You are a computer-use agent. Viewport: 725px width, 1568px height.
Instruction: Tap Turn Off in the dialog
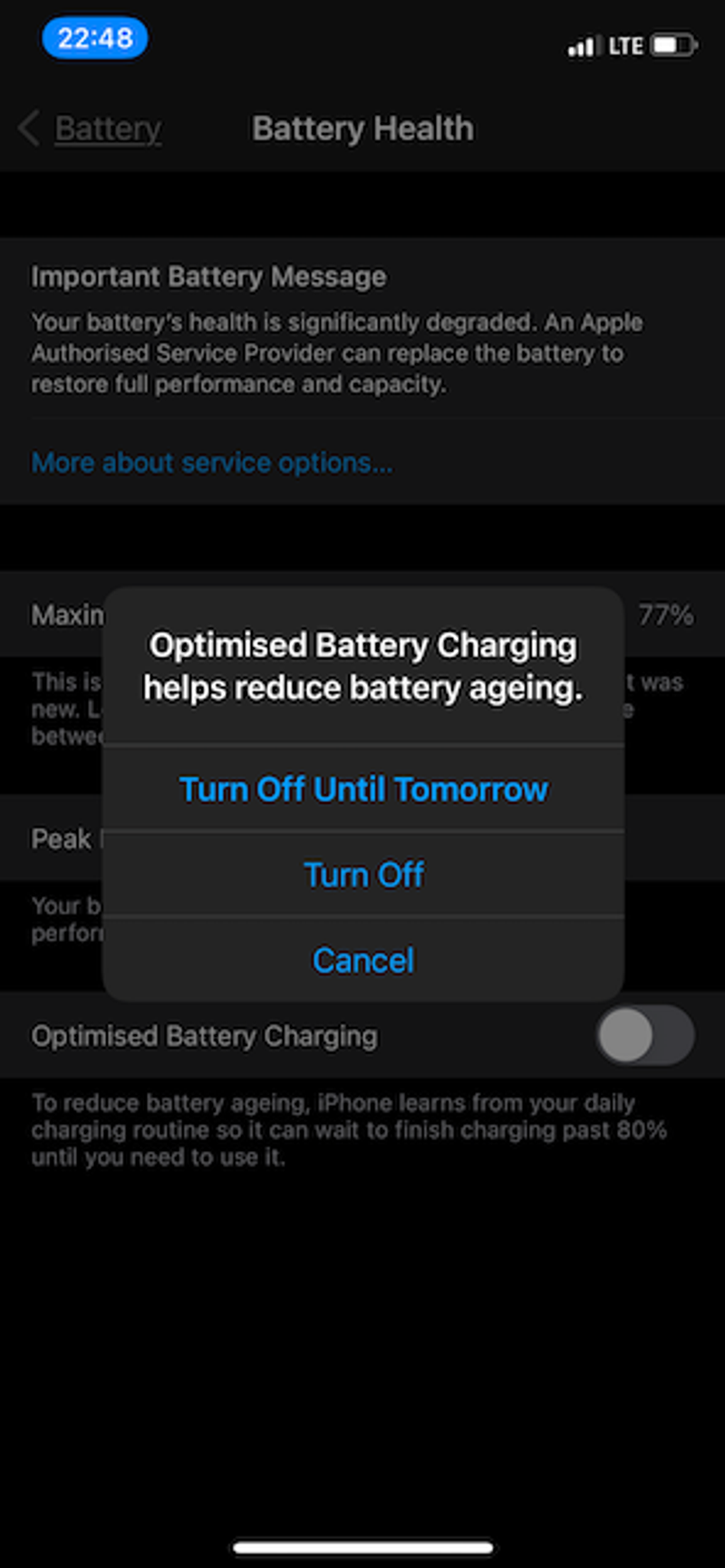pyautogui.click(x=362, y=874)
